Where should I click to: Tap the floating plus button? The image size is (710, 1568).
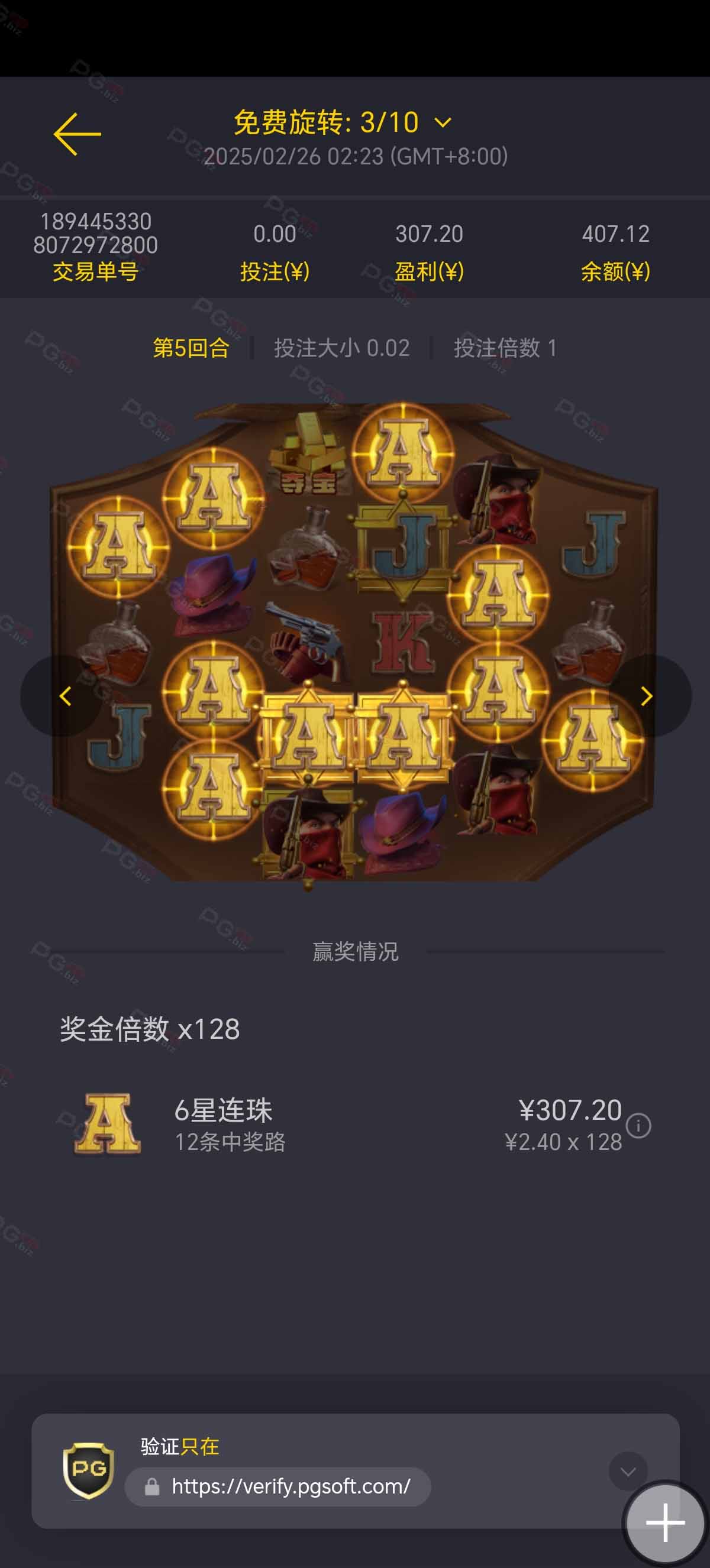click(665, 1523)
